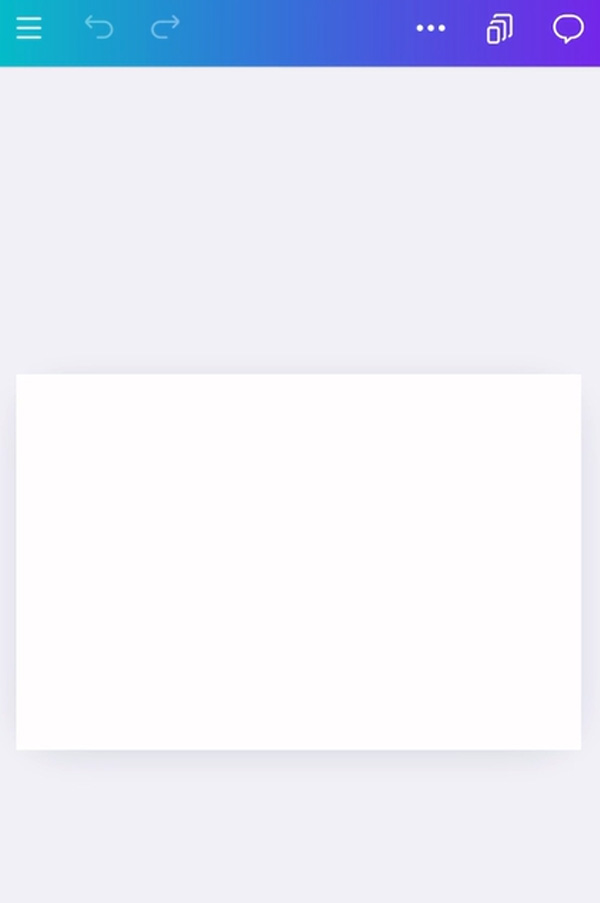This screenshot has width=600, height=903.
Task: Open the comments speech bubble
Action: tap(568, 29)
